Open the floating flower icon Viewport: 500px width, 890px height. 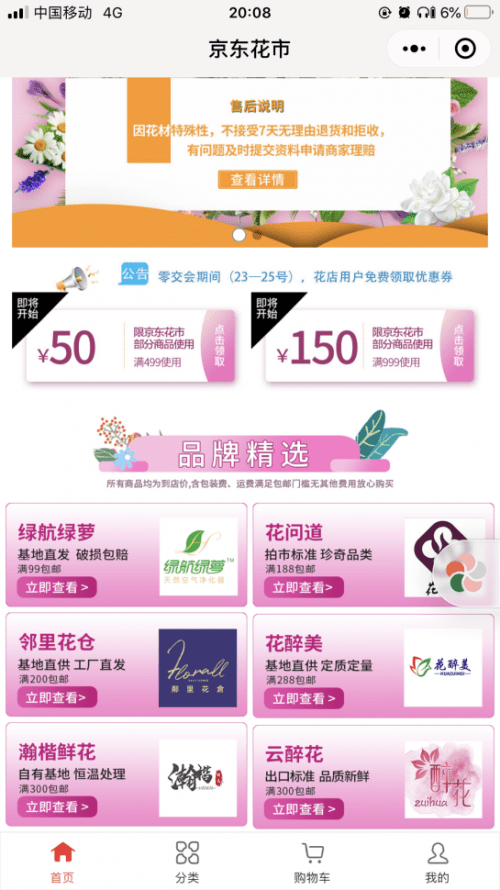pos(465,572)
